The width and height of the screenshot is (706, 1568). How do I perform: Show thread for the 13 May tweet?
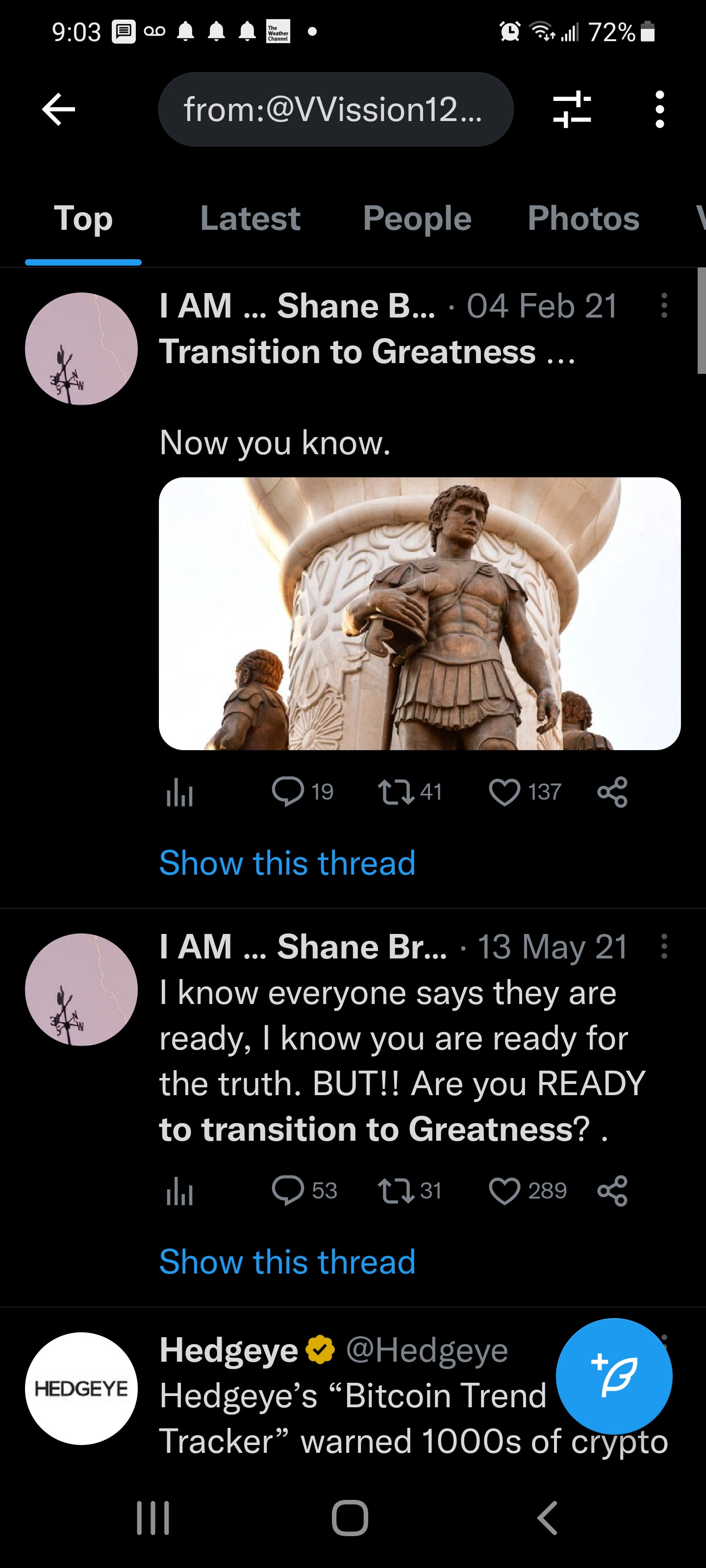point(287,1261)
